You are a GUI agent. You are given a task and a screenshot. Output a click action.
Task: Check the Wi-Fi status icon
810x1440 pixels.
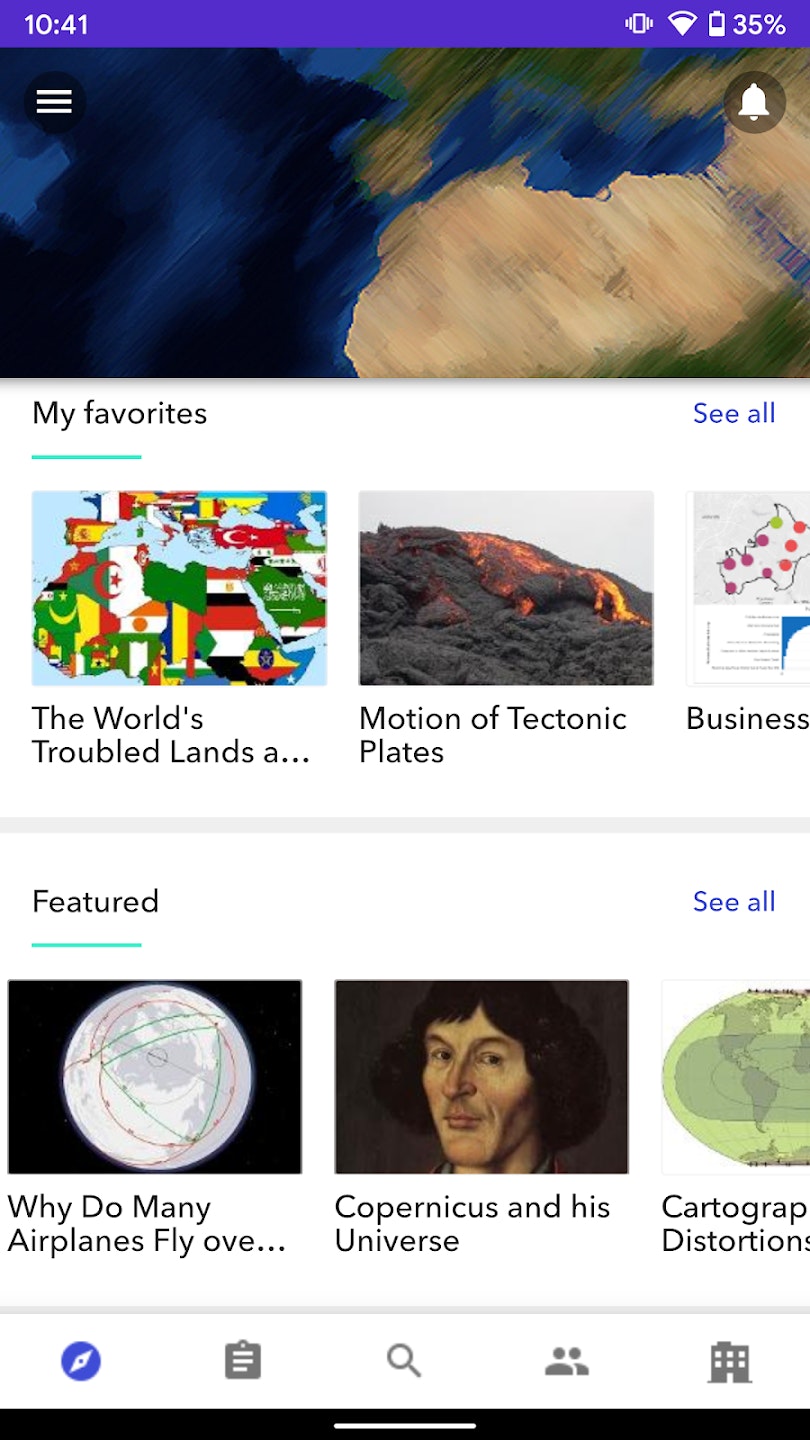tap(683, 23)
